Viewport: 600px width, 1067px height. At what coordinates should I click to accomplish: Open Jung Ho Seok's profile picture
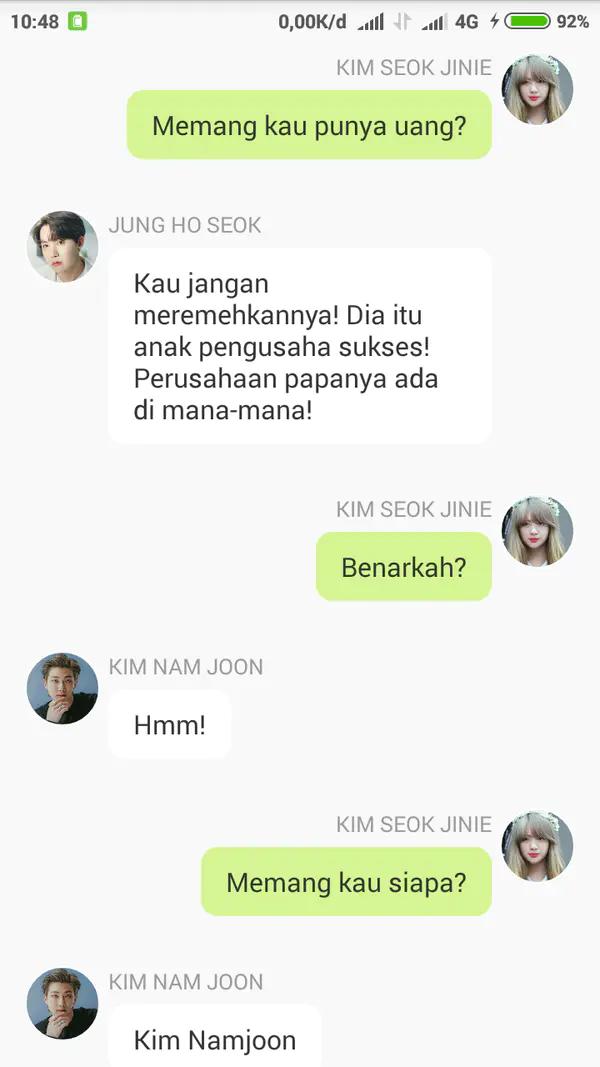click(62, 247)
